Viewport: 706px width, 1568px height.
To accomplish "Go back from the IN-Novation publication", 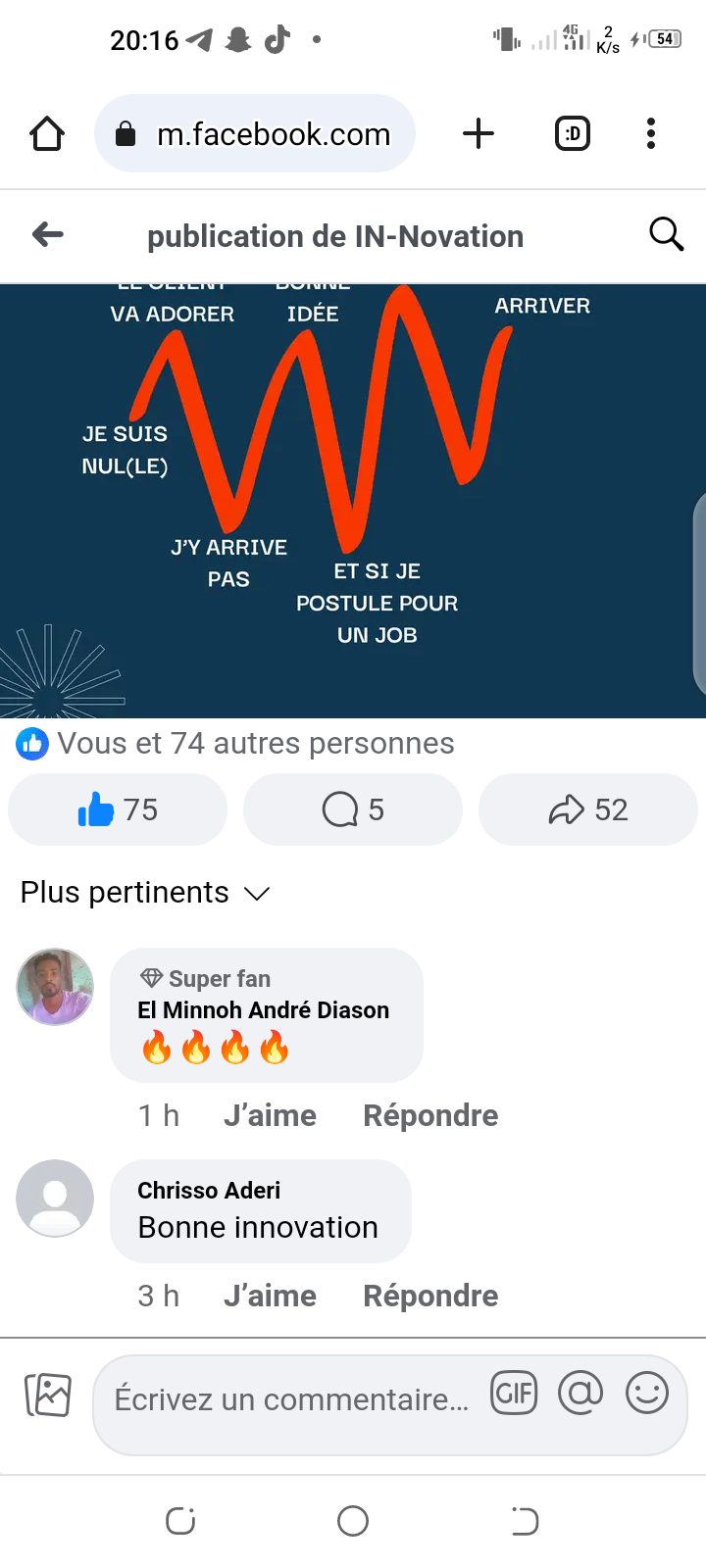I will 47,235.
